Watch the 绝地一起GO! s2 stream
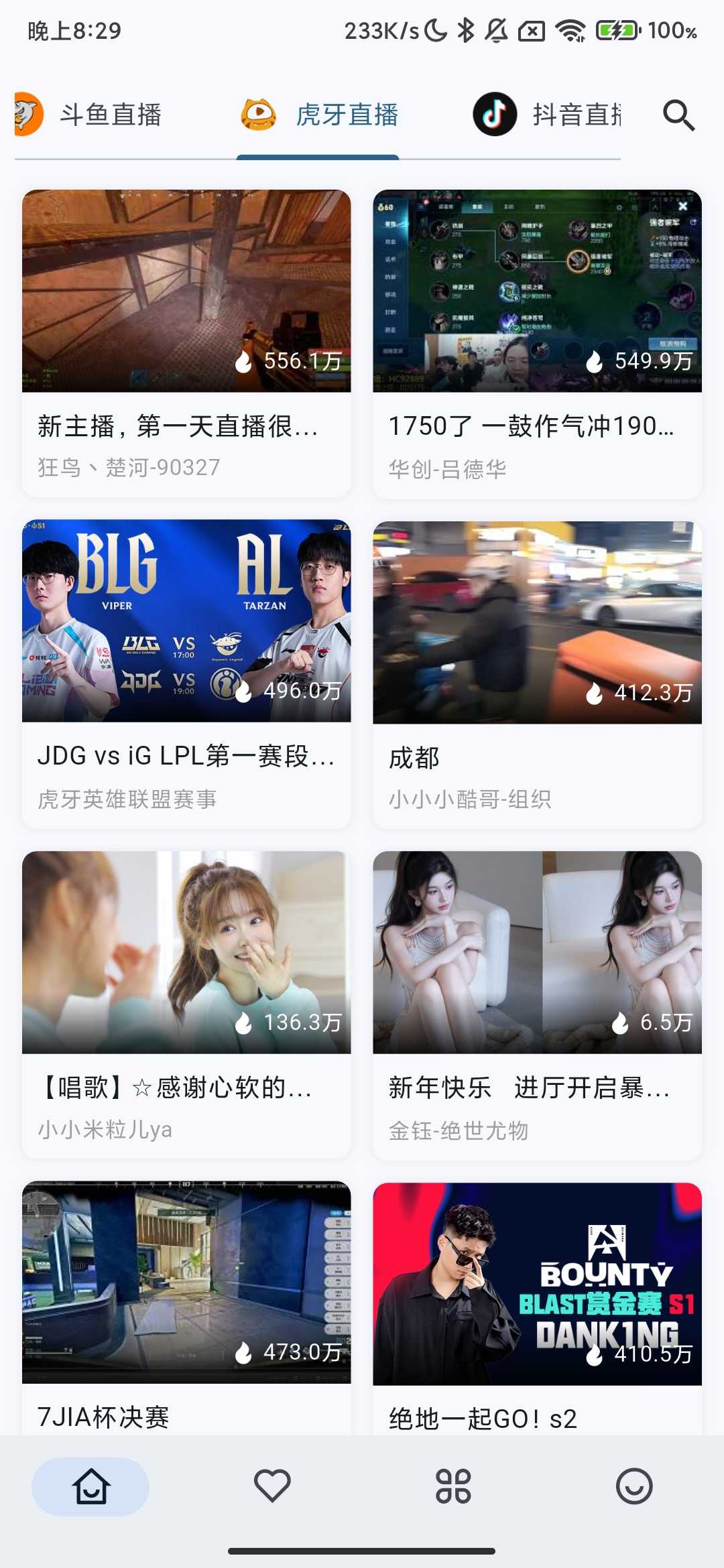This screenshot has width=724, height=1568. [537, 1307]
